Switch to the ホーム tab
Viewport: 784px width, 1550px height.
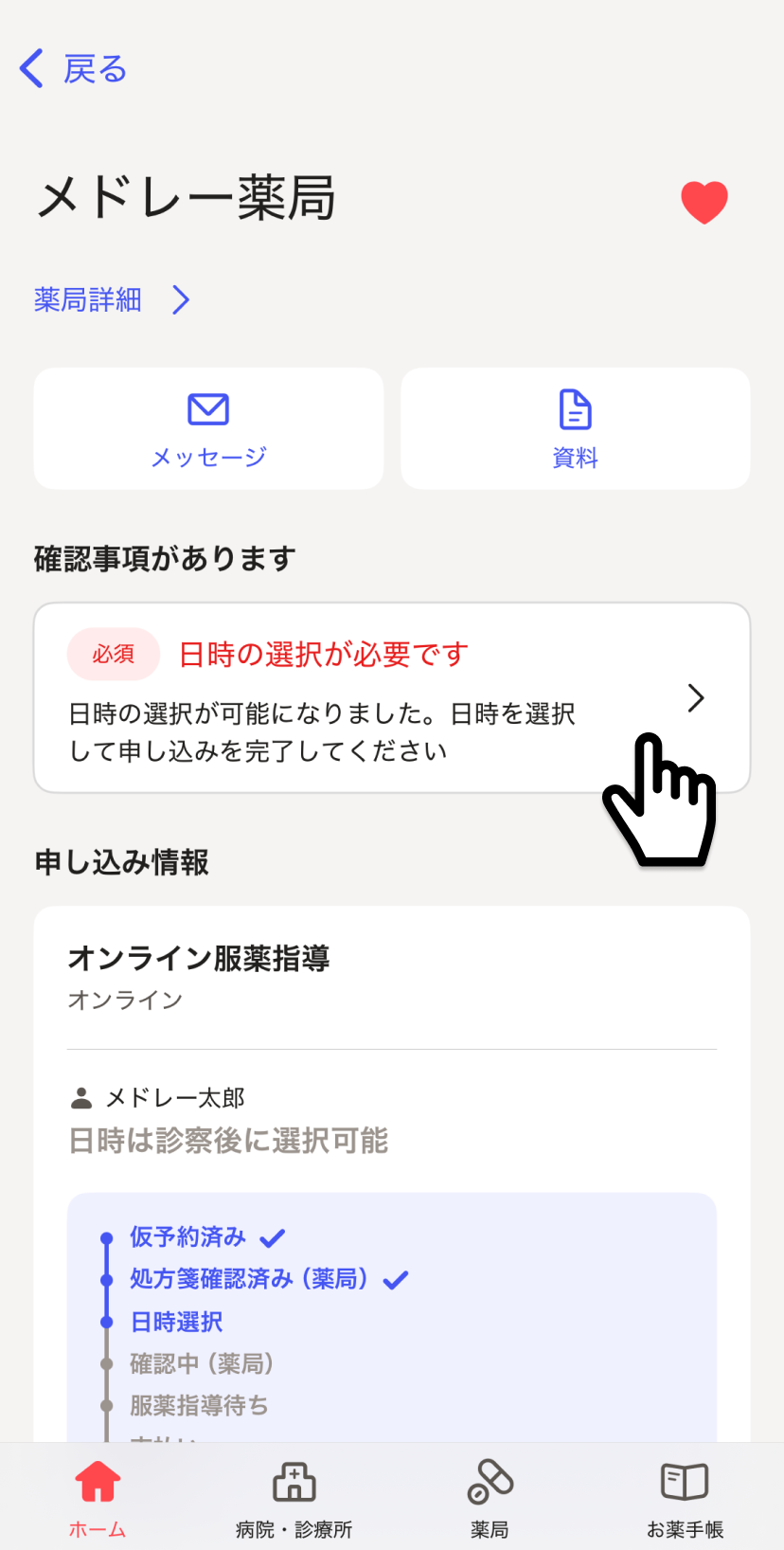[x=98, y=1497]
